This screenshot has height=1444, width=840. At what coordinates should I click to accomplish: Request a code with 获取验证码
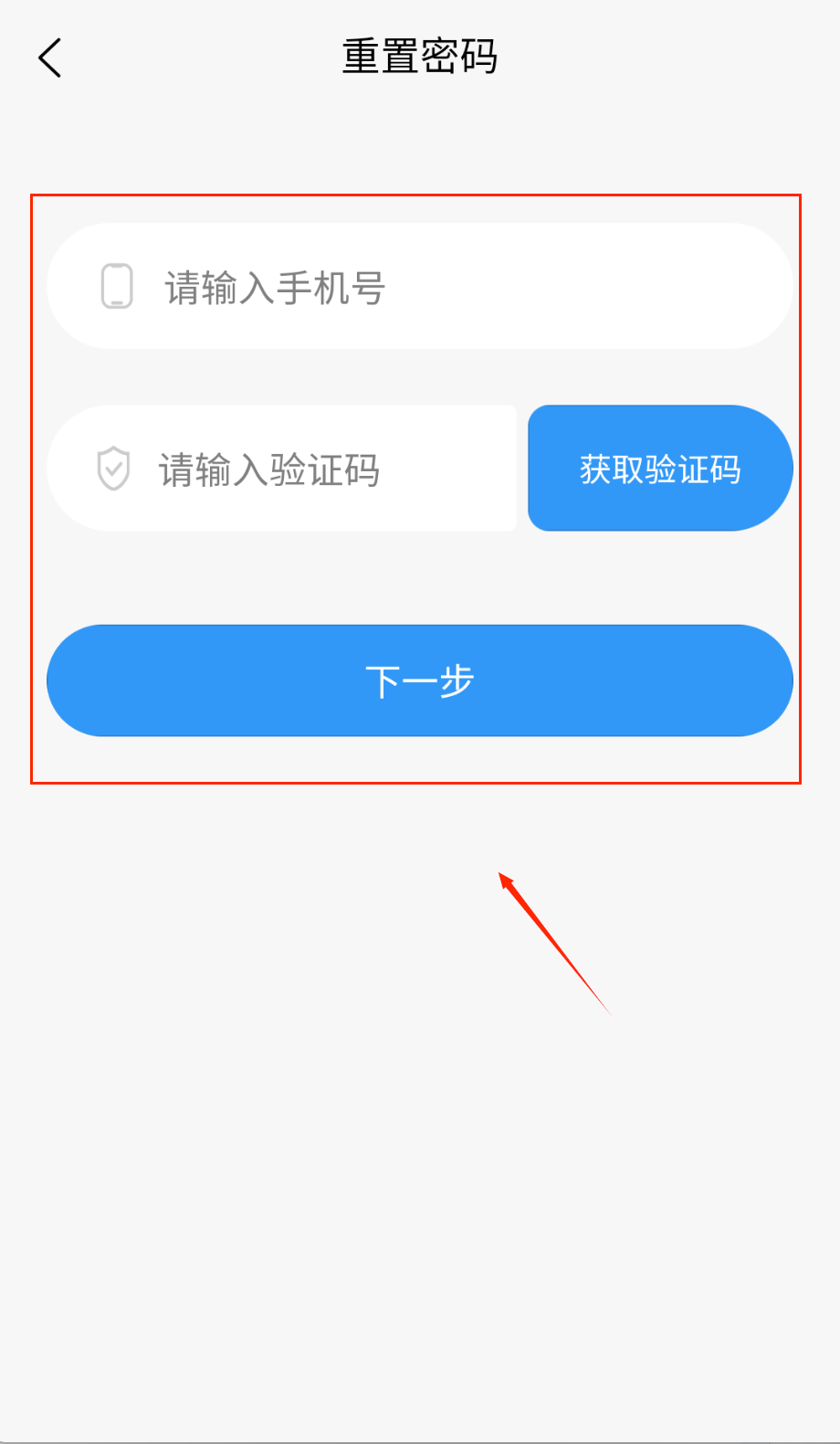(x=659, y=469)
